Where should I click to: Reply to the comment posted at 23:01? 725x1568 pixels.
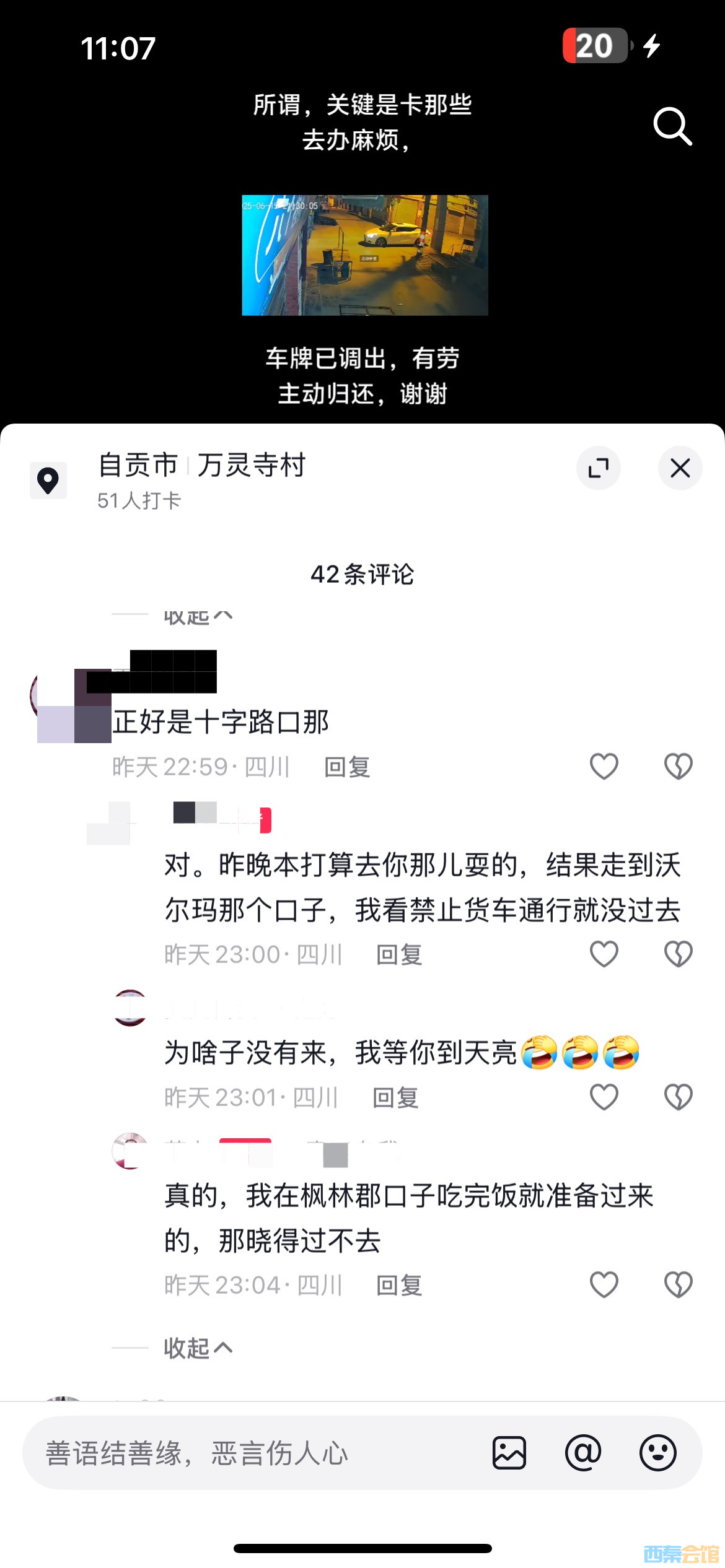point(395,1098)
